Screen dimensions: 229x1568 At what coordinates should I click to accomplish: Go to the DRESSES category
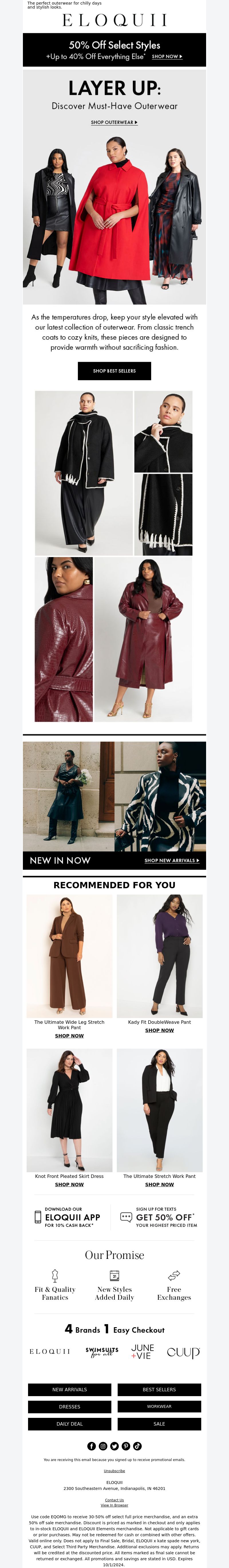click(70, 1406)
